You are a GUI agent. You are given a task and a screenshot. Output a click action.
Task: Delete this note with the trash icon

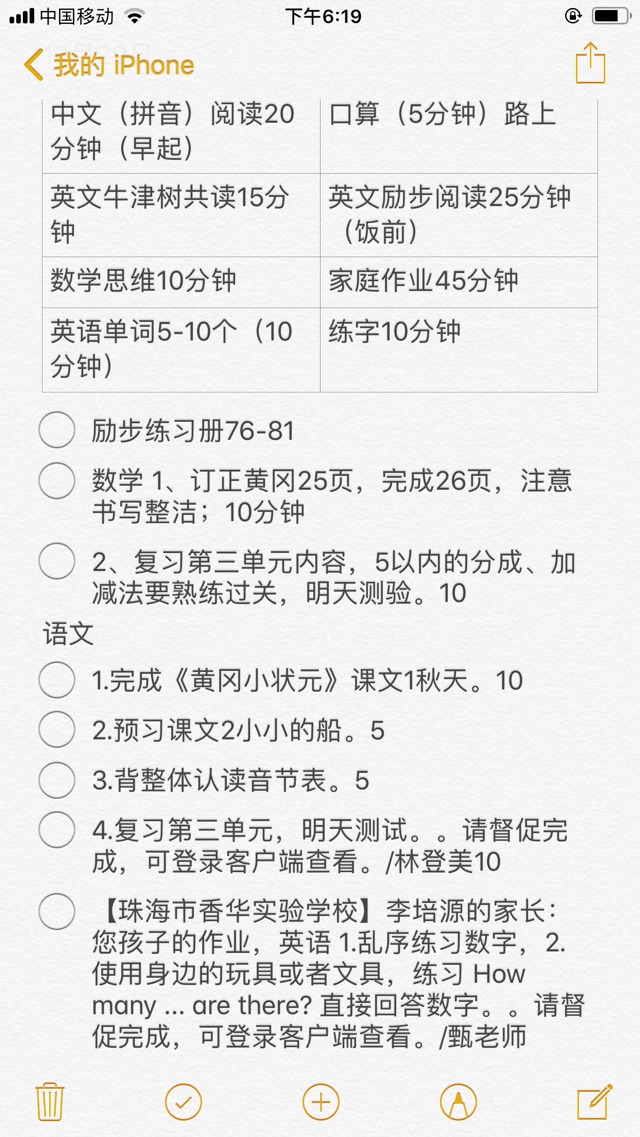[x=50, y=1102]
